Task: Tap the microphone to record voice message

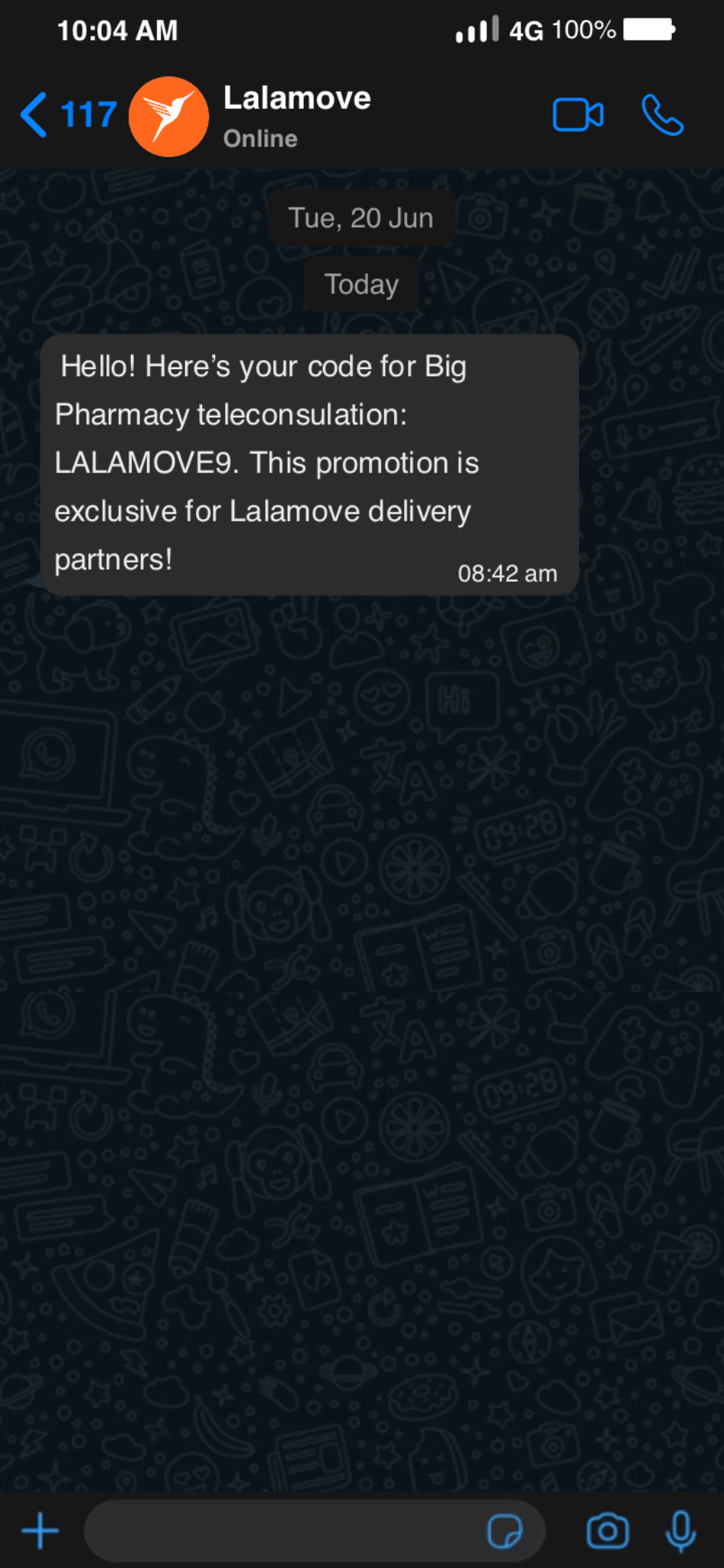Action: point(680,1530)
